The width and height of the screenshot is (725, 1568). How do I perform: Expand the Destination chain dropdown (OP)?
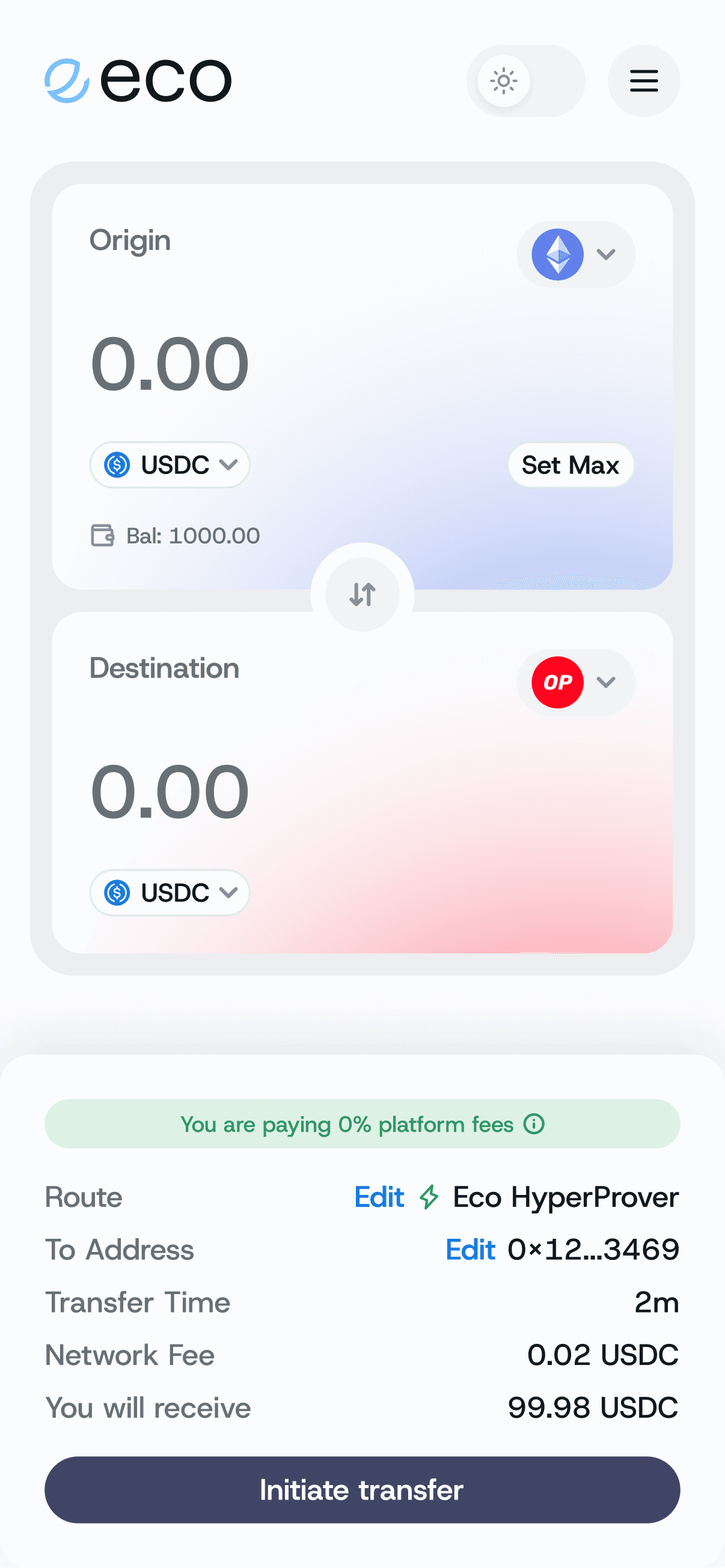[576, 682]
